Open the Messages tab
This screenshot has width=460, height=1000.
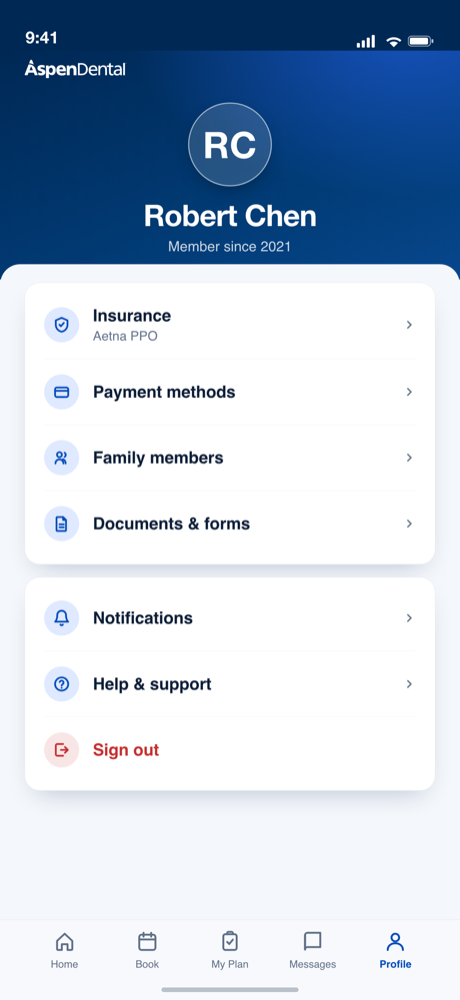point(313,950)
